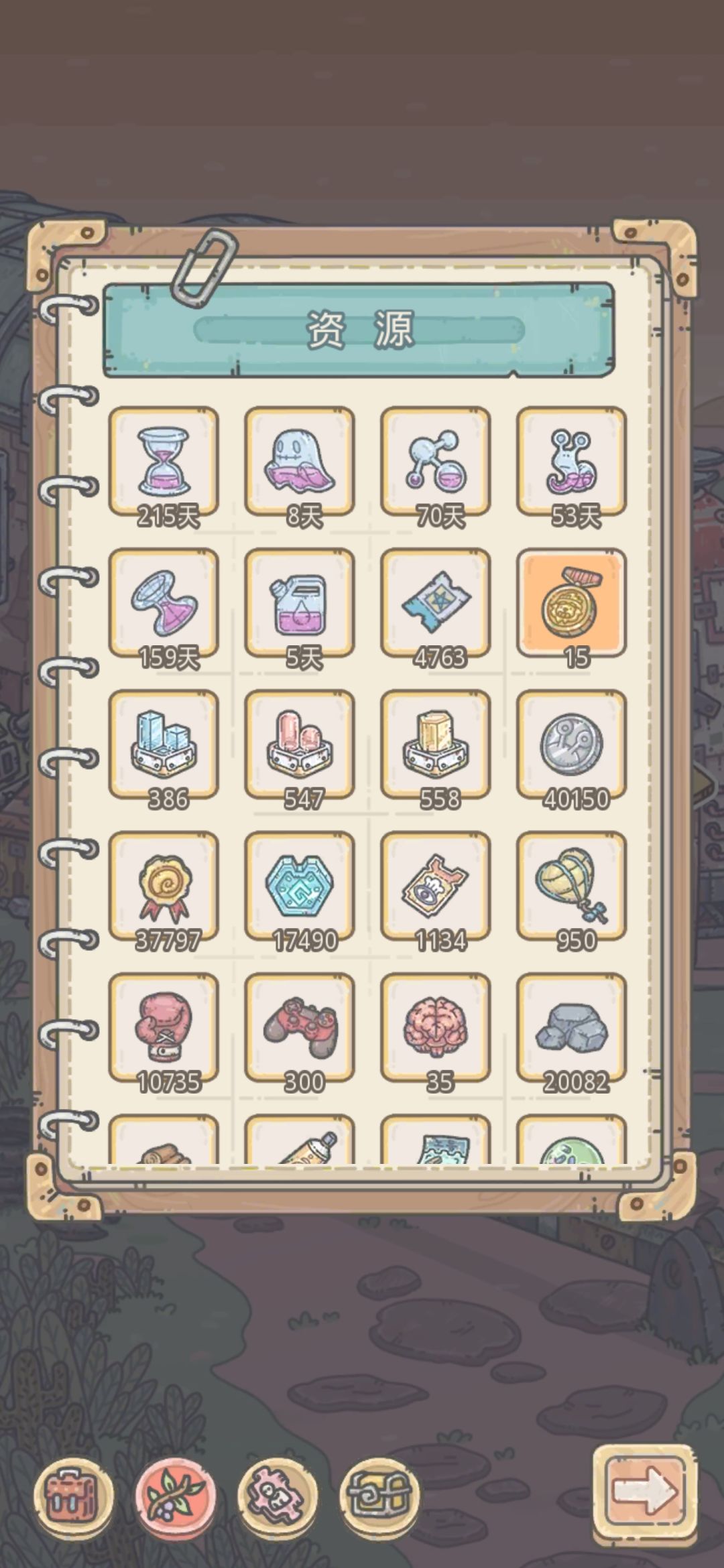Screen dimensions: 724x1568
Task: Open the heart balloon item with 950
Action: (x=571, y=886)
